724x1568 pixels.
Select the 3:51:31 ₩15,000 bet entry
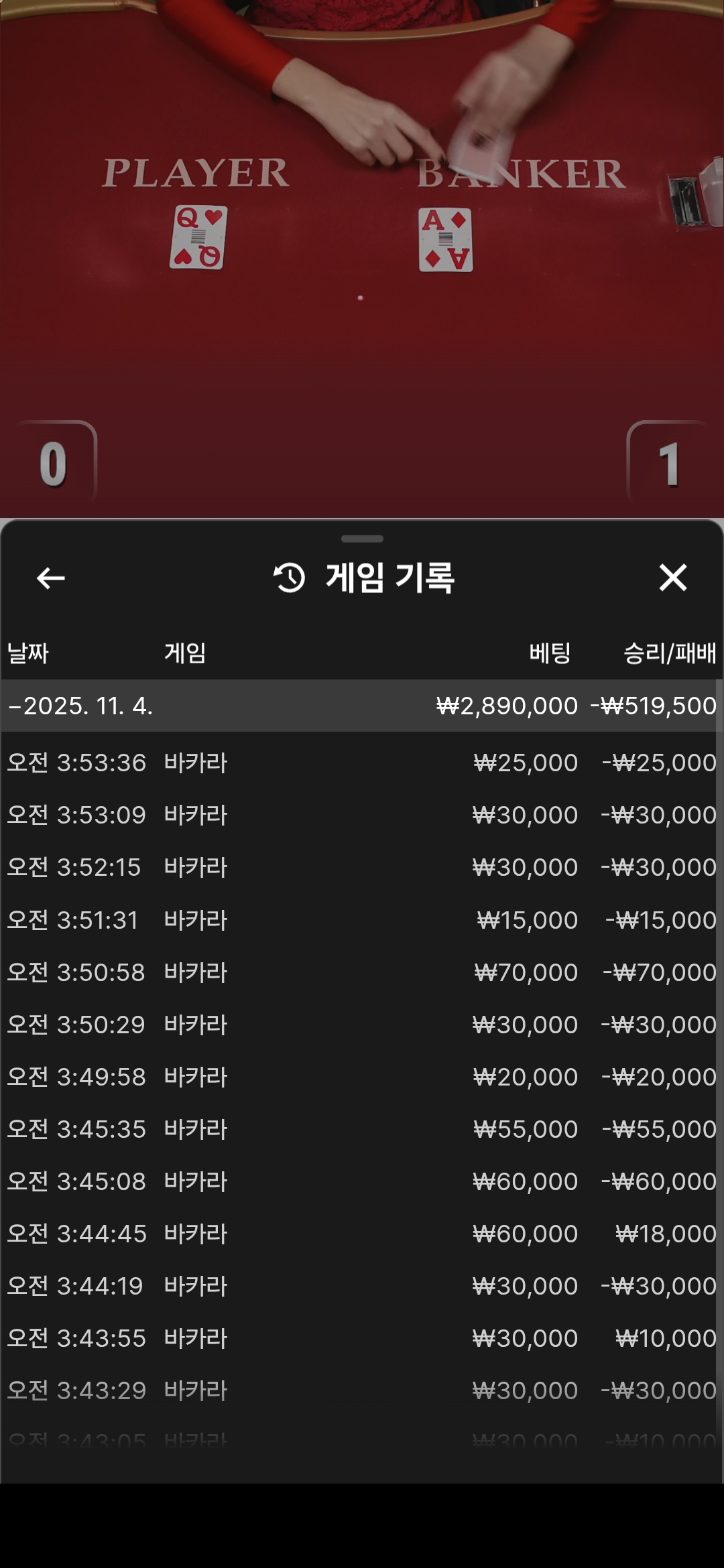pyautogui.click(x=361, y=920)
